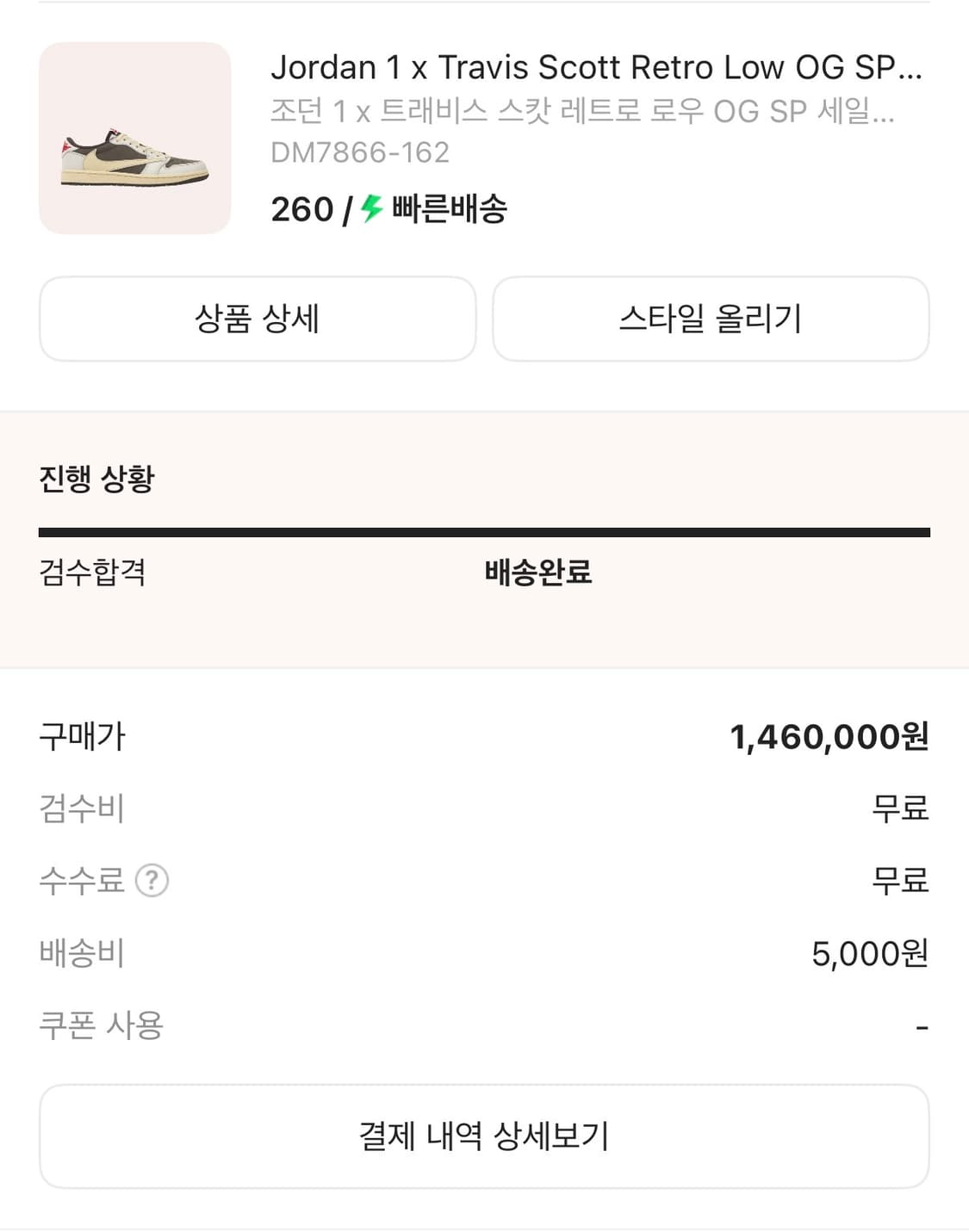The height and width of the screenshot is (1232, 969).
Task: Click the purchase price 1,460,000원
Action: (829, 738)
